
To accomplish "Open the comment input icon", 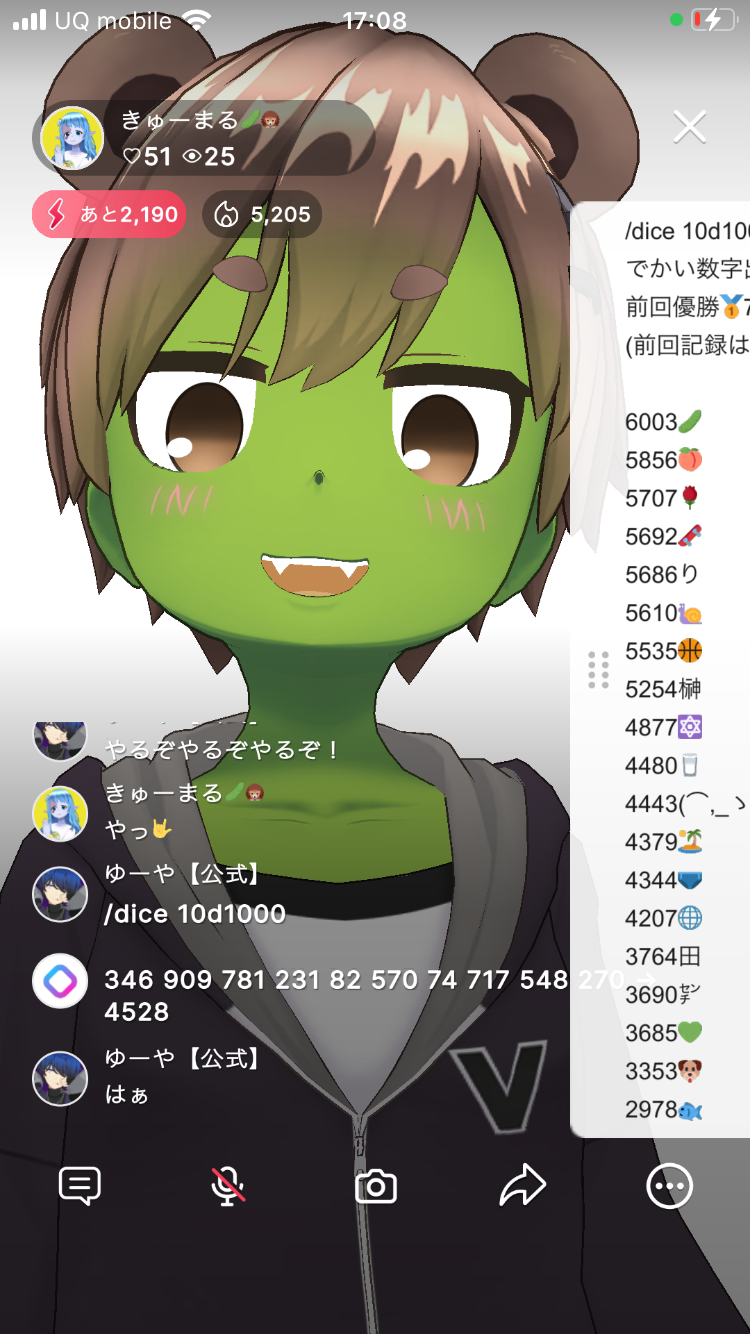I will click(80, 1187).
